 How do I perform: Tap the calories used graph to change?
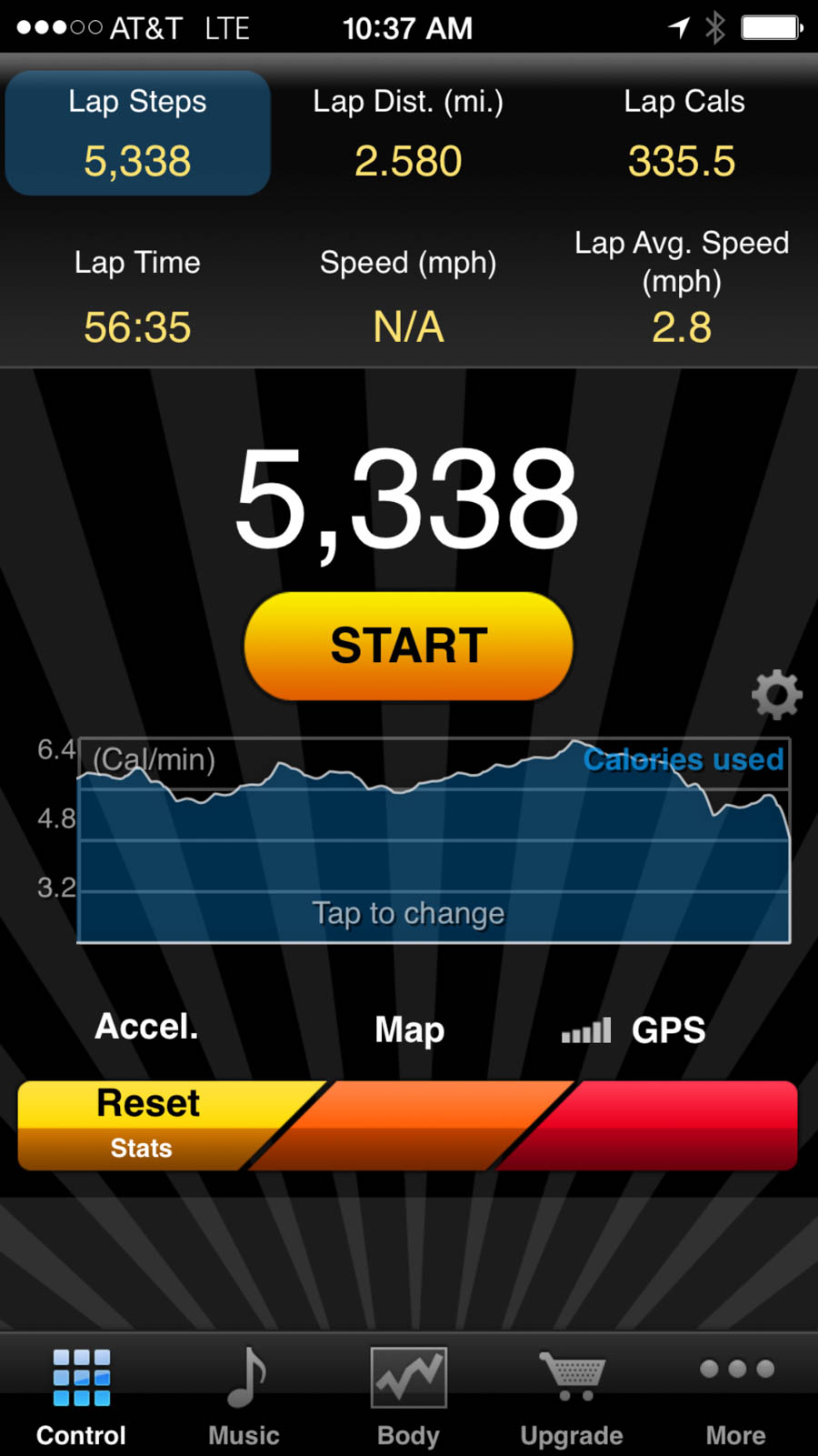(434, 841)
